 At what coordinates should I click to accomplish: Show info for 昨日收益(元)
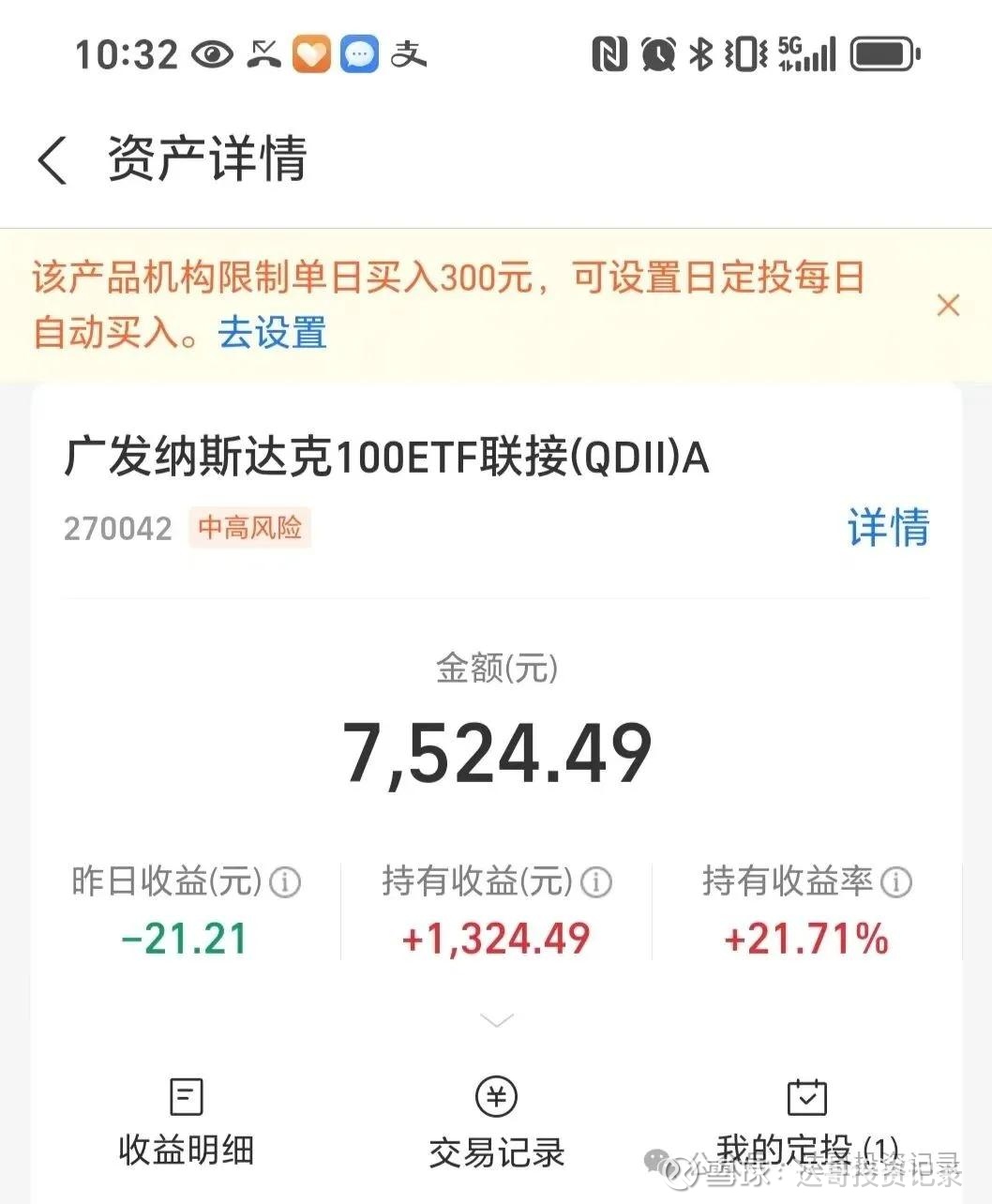pyautogui.click(x=285, y=882)
